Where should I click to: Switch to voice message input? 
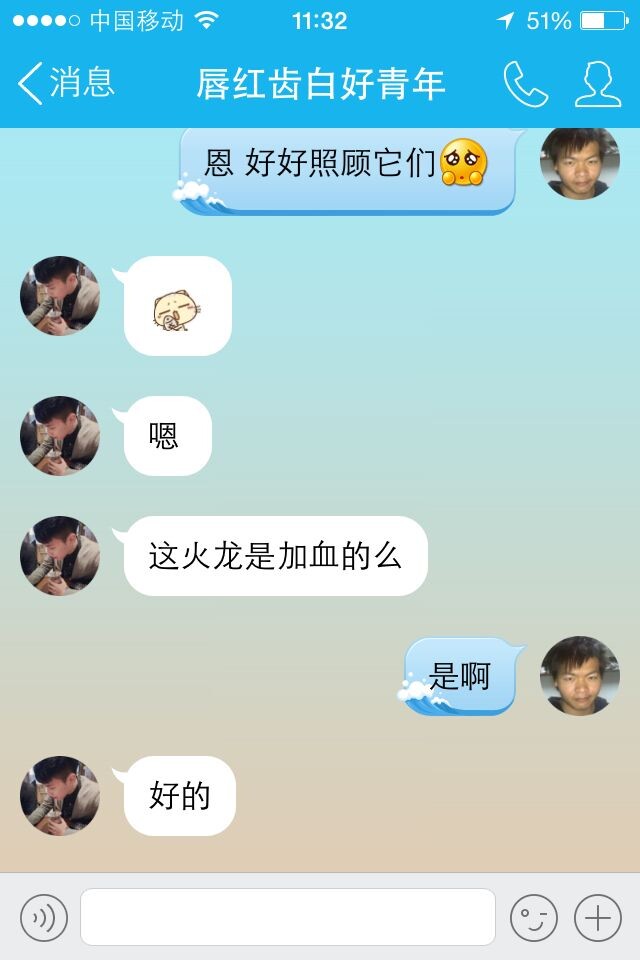pyautogui.click(x=44, y=917)
